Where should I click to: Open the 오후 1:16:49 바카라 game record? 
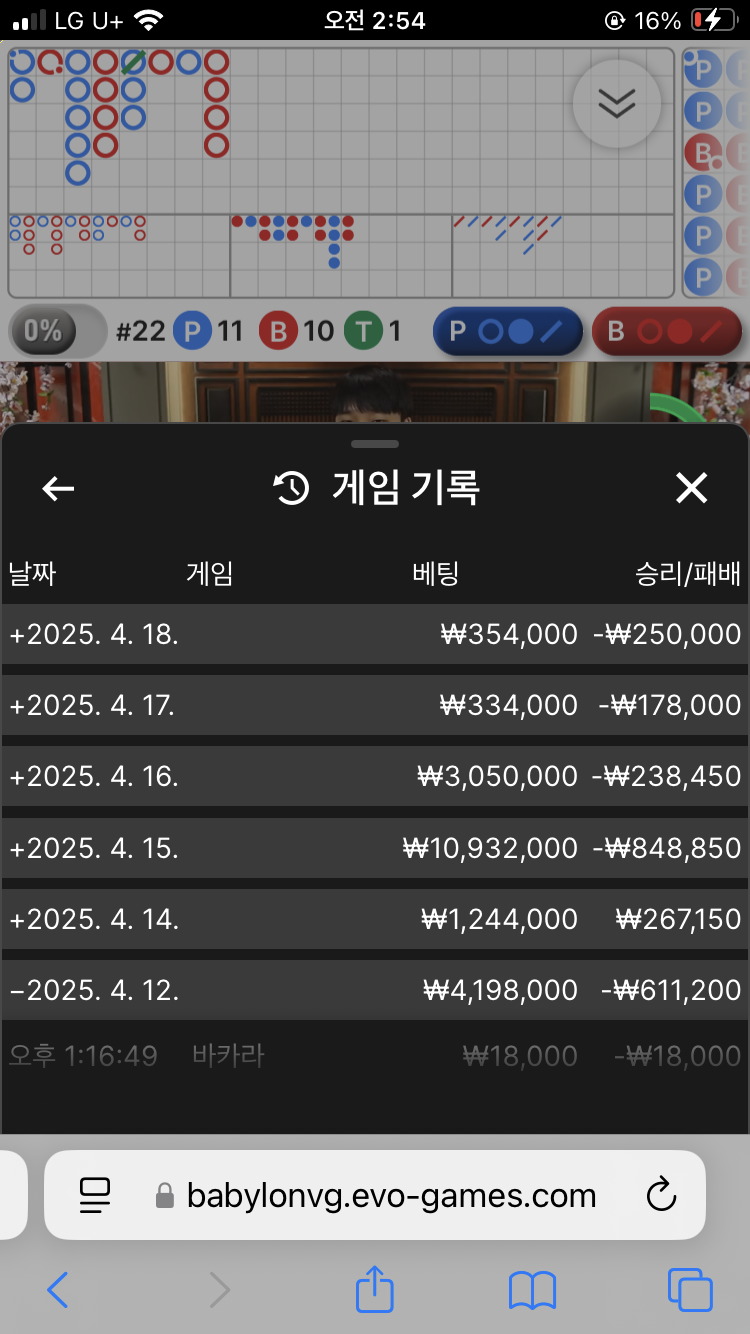tap(374, 1056)
